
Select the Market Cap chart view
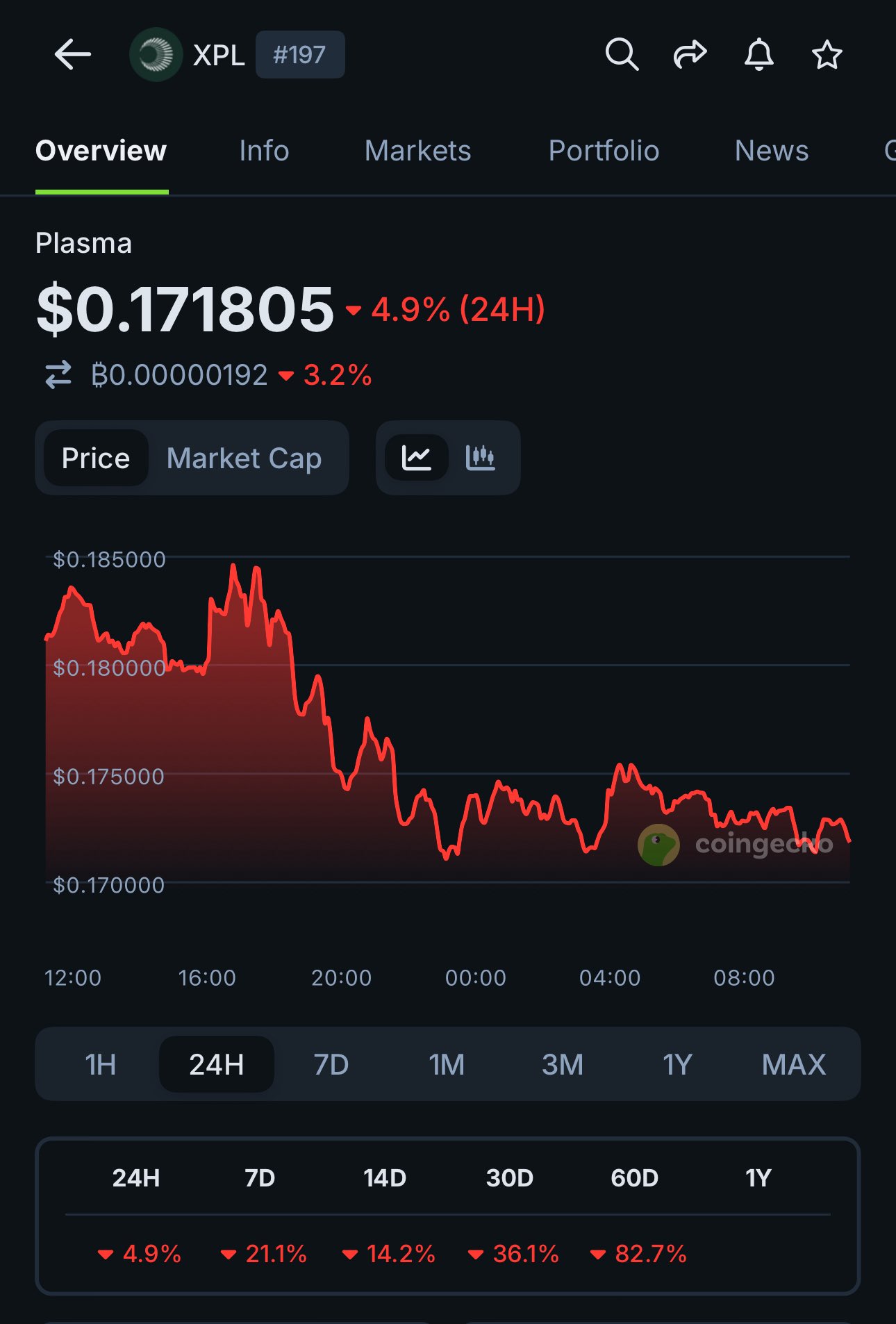(244, 458)
